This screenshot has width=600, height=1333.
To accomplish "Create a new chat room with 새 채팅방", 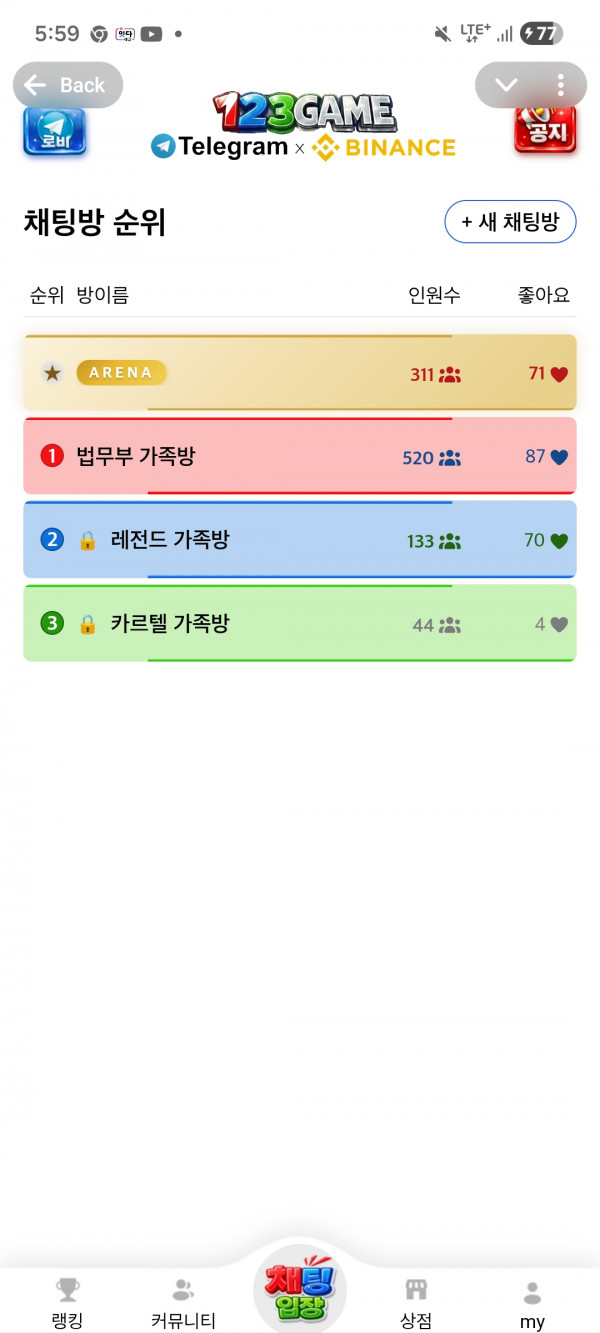I will [510, 222].
